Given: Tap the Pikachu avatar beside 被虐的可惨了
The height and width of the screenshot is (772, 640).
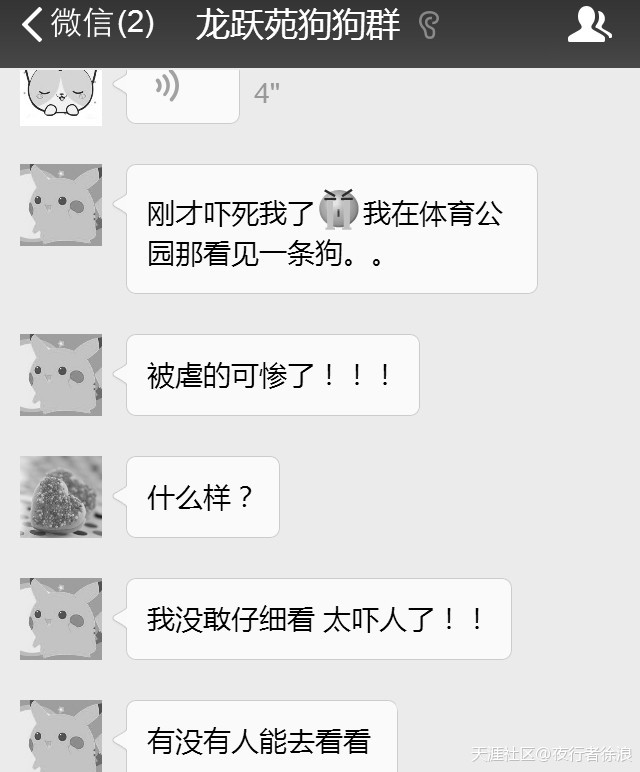Looking at the screenshot, I should click(61, 375).
